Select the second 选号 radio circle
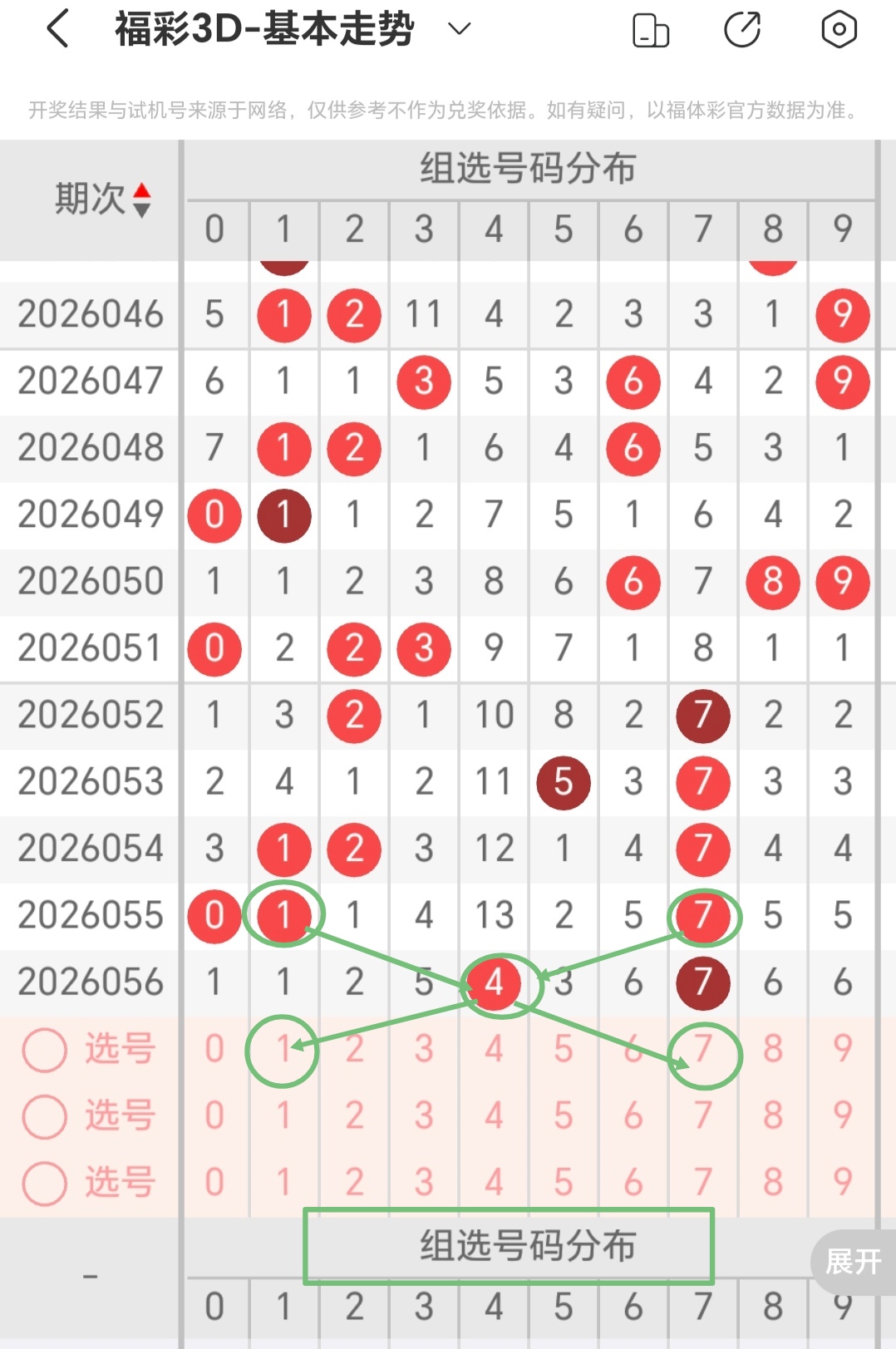Viewport: 896px width, 1349px height. 45,1115
